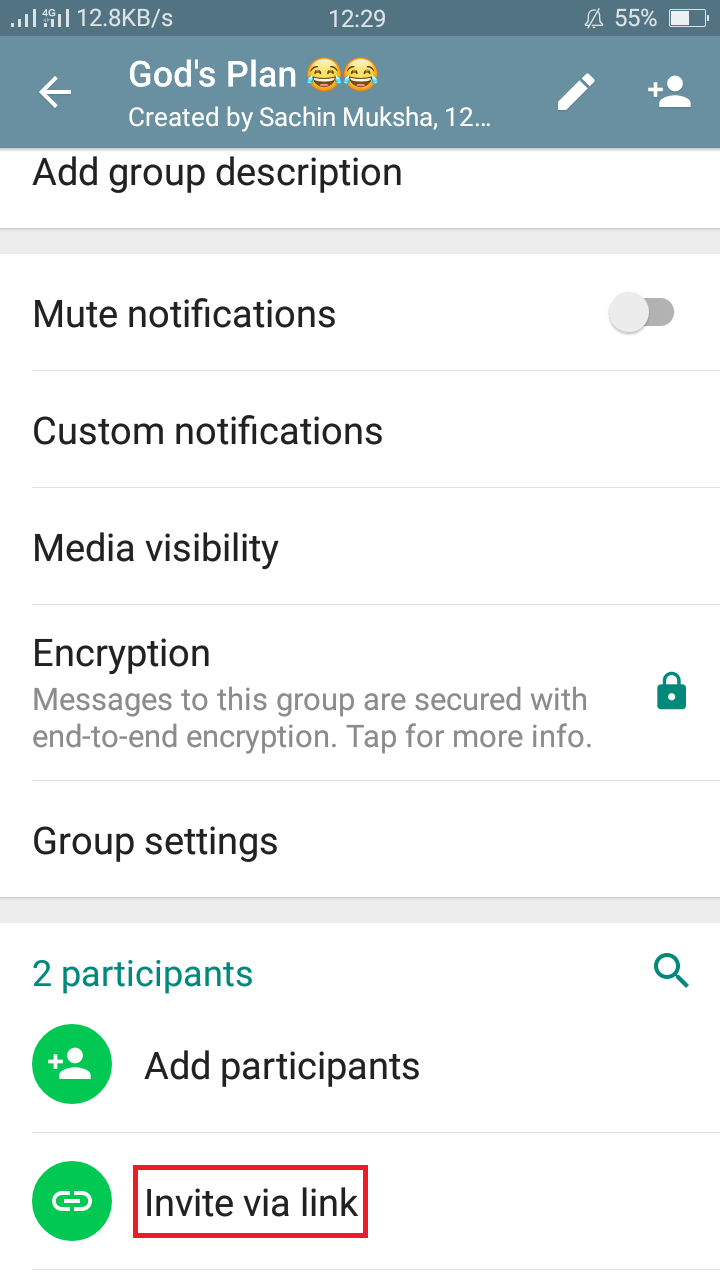This screenshot has width=720, height=1280.
Task: Select Add participants
Action: pyautogui.click(x=360, y=1066)
